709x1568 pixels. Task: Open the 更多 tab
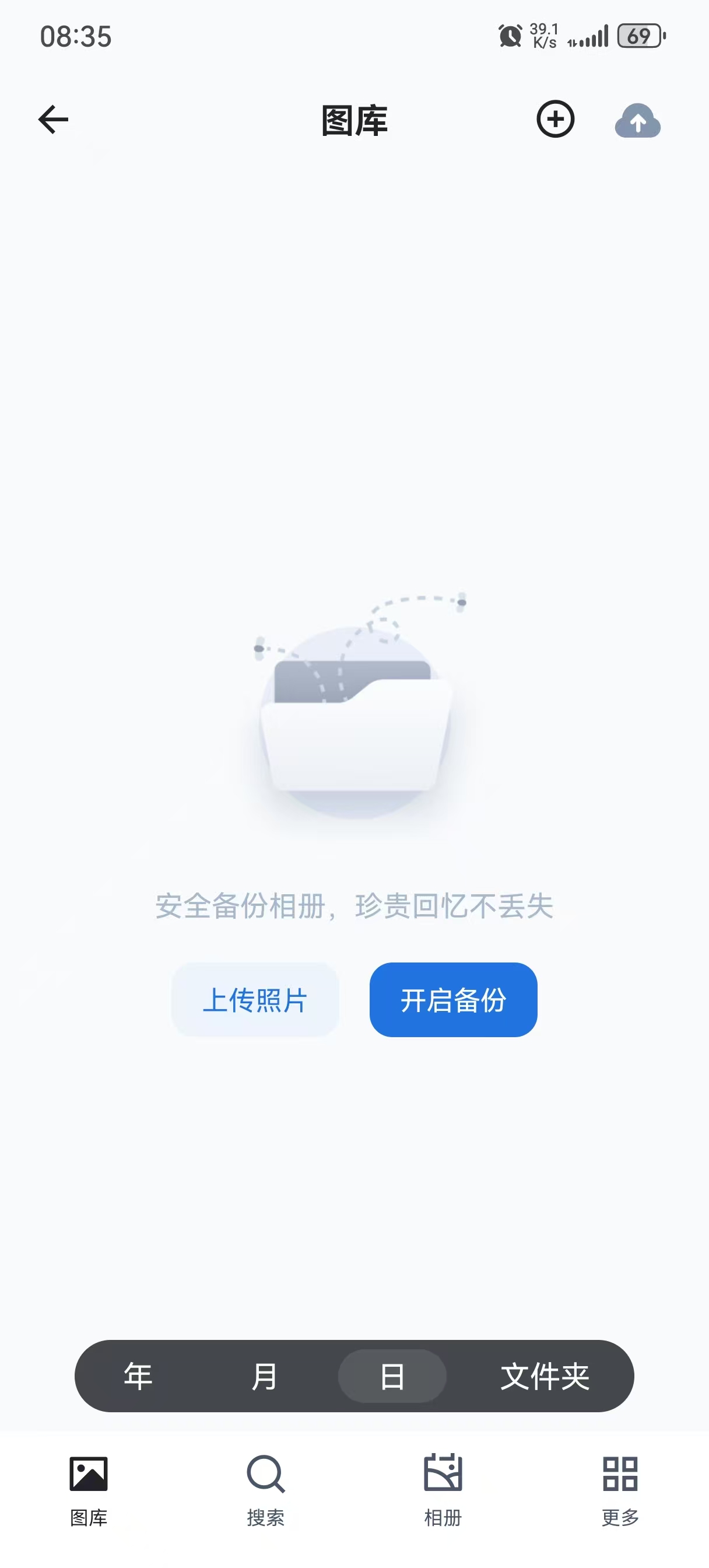[x=620, y=1490]
